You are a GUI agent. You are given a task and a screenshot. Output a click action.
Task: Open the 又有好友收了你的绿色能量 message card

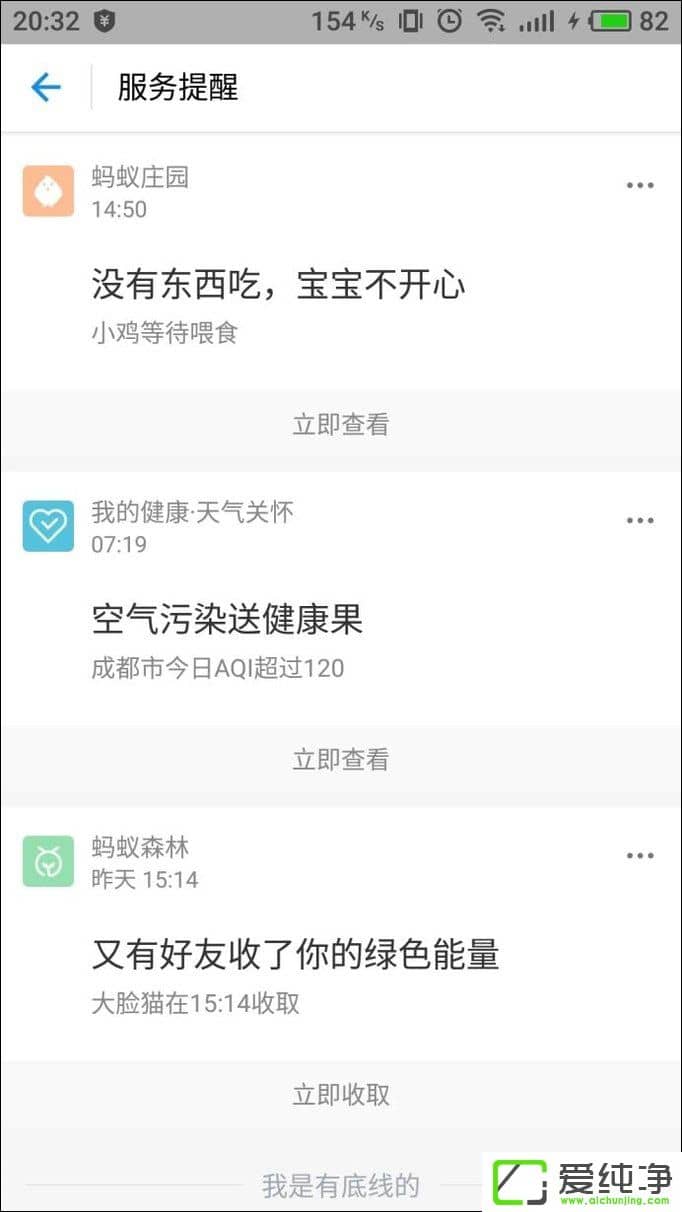[x=295, y=956]
